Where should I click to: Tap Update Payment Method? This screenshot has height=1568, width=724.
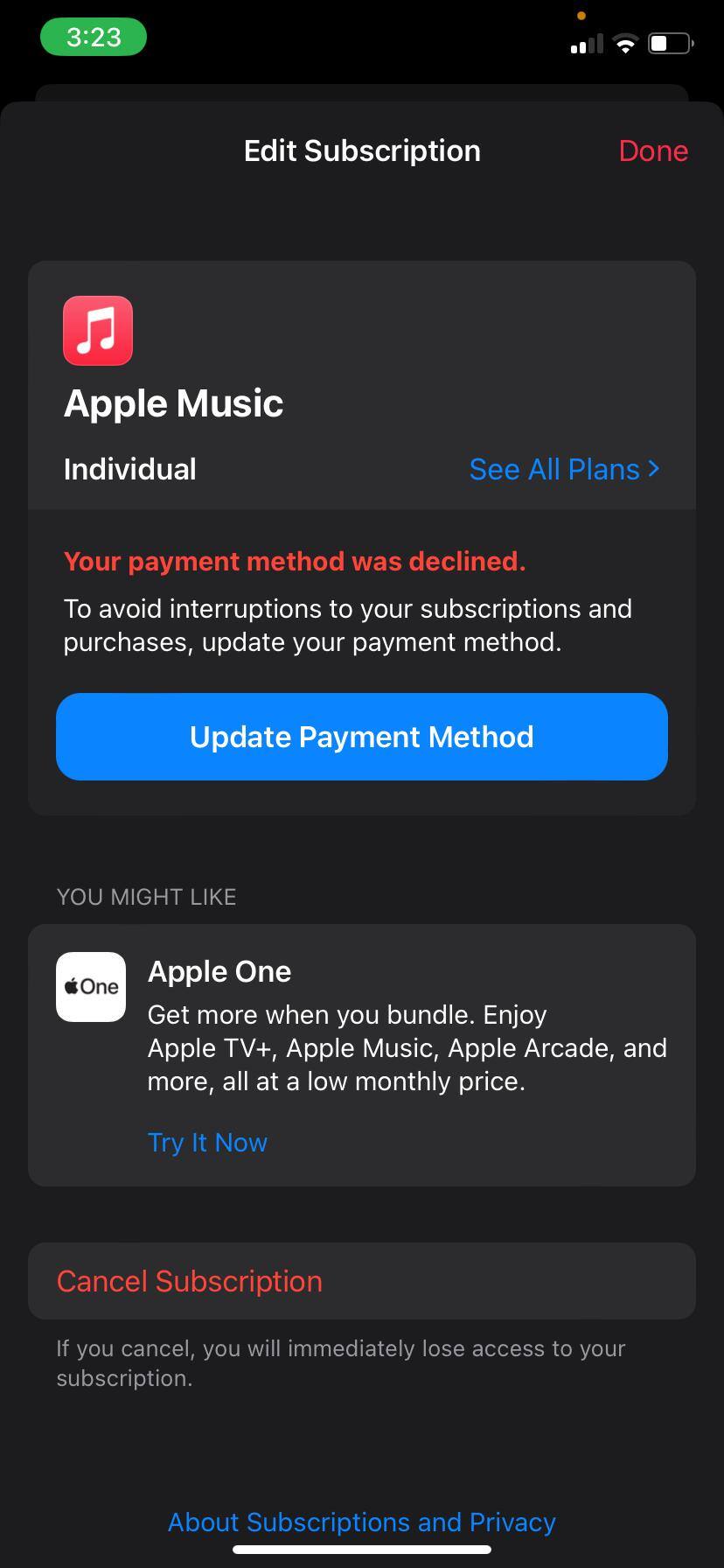click(x=361, y=736)
